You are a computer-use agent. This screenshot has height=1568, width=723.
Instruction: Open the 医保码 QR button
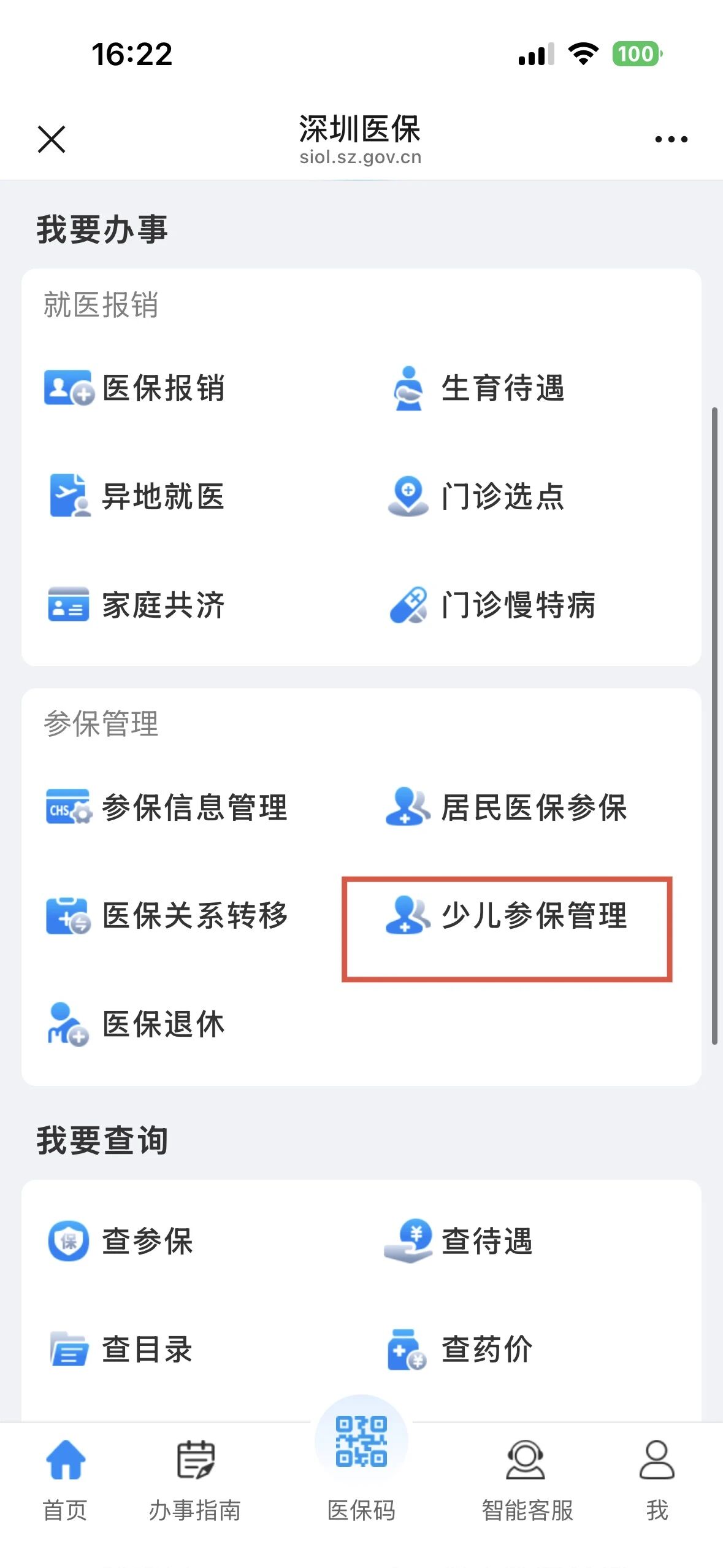[x=361, y=1460]
